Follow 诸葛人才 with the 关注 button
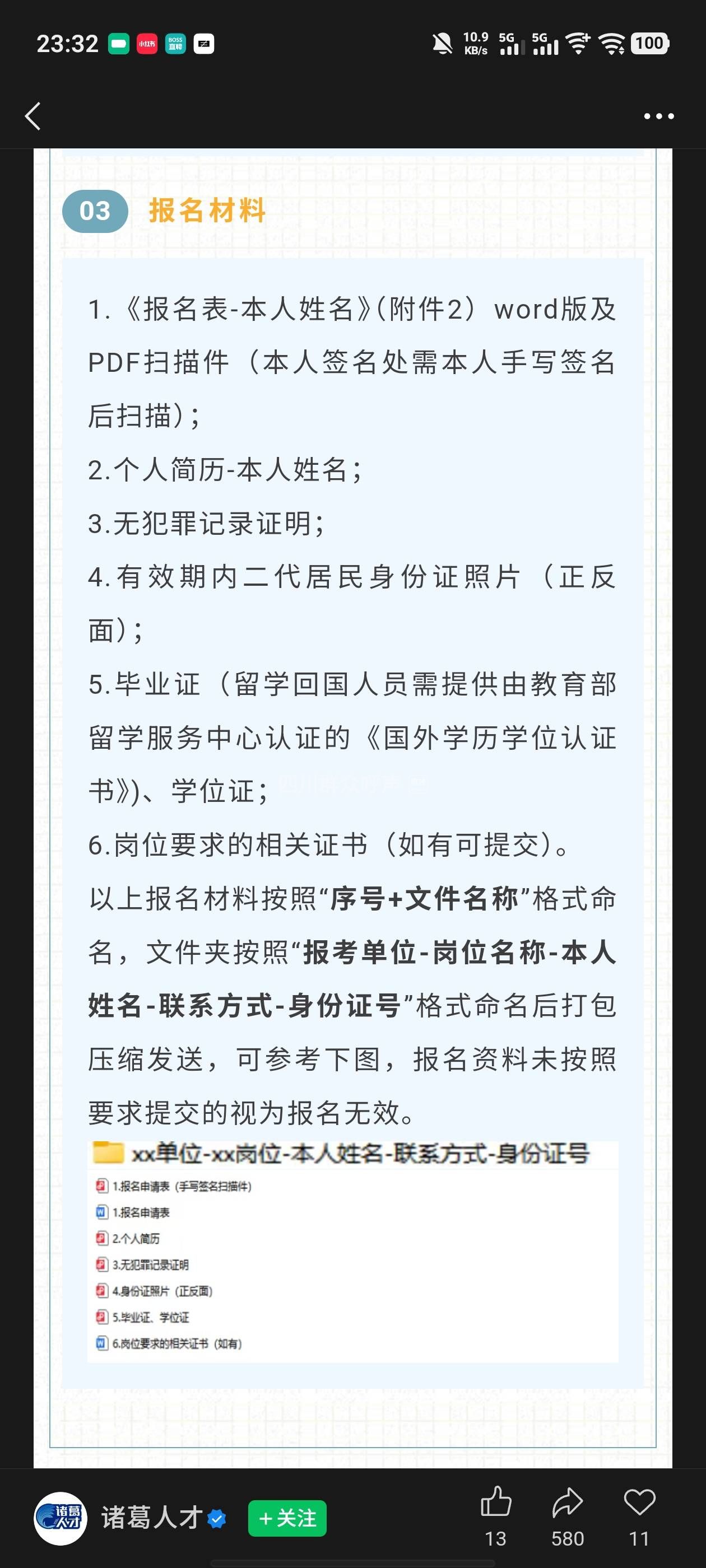The width and height of the screenshot is (706, 1568). tap(287, 1518)
